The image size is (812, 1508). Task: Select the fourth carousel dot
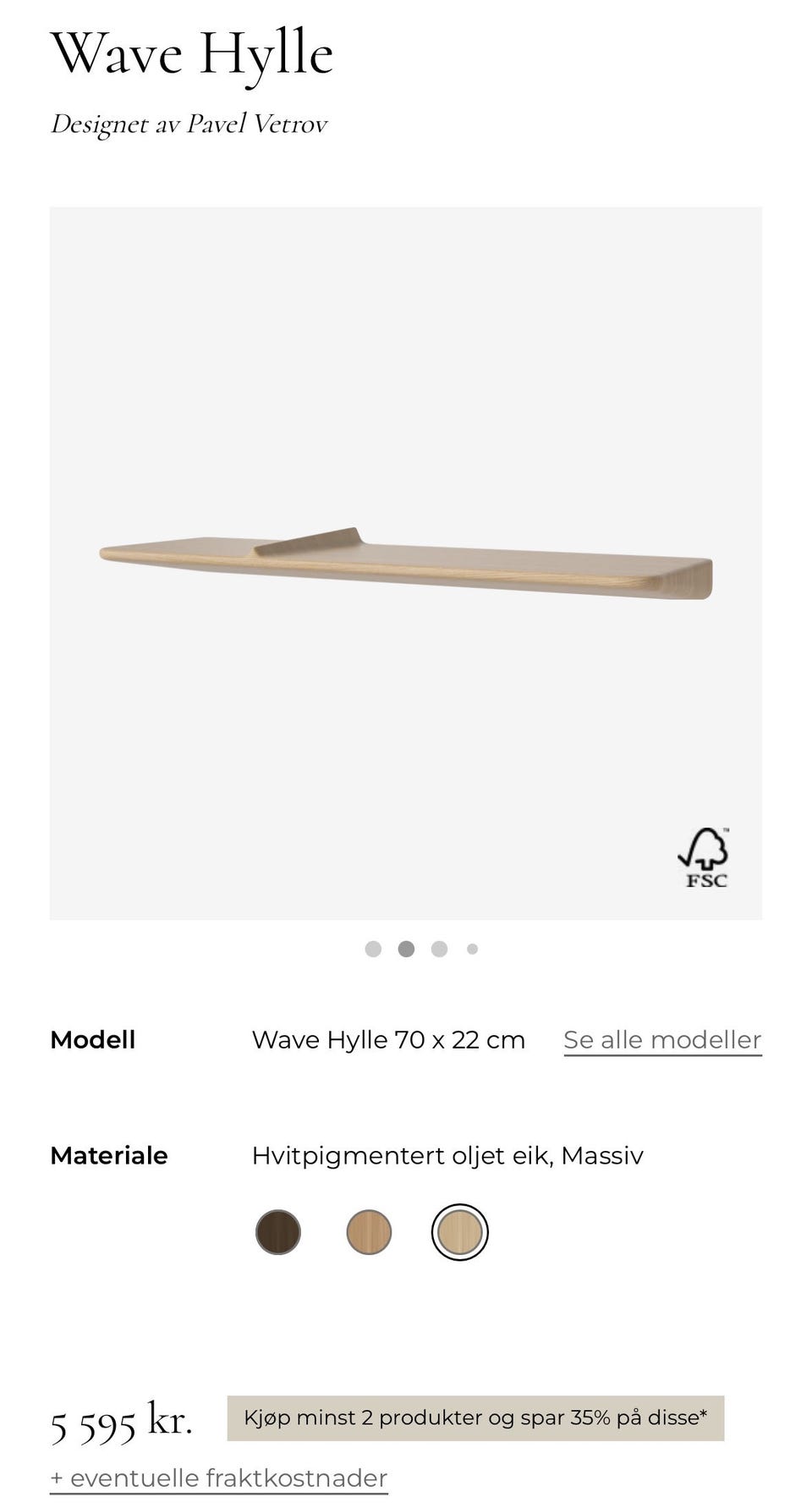pos(472,949)
